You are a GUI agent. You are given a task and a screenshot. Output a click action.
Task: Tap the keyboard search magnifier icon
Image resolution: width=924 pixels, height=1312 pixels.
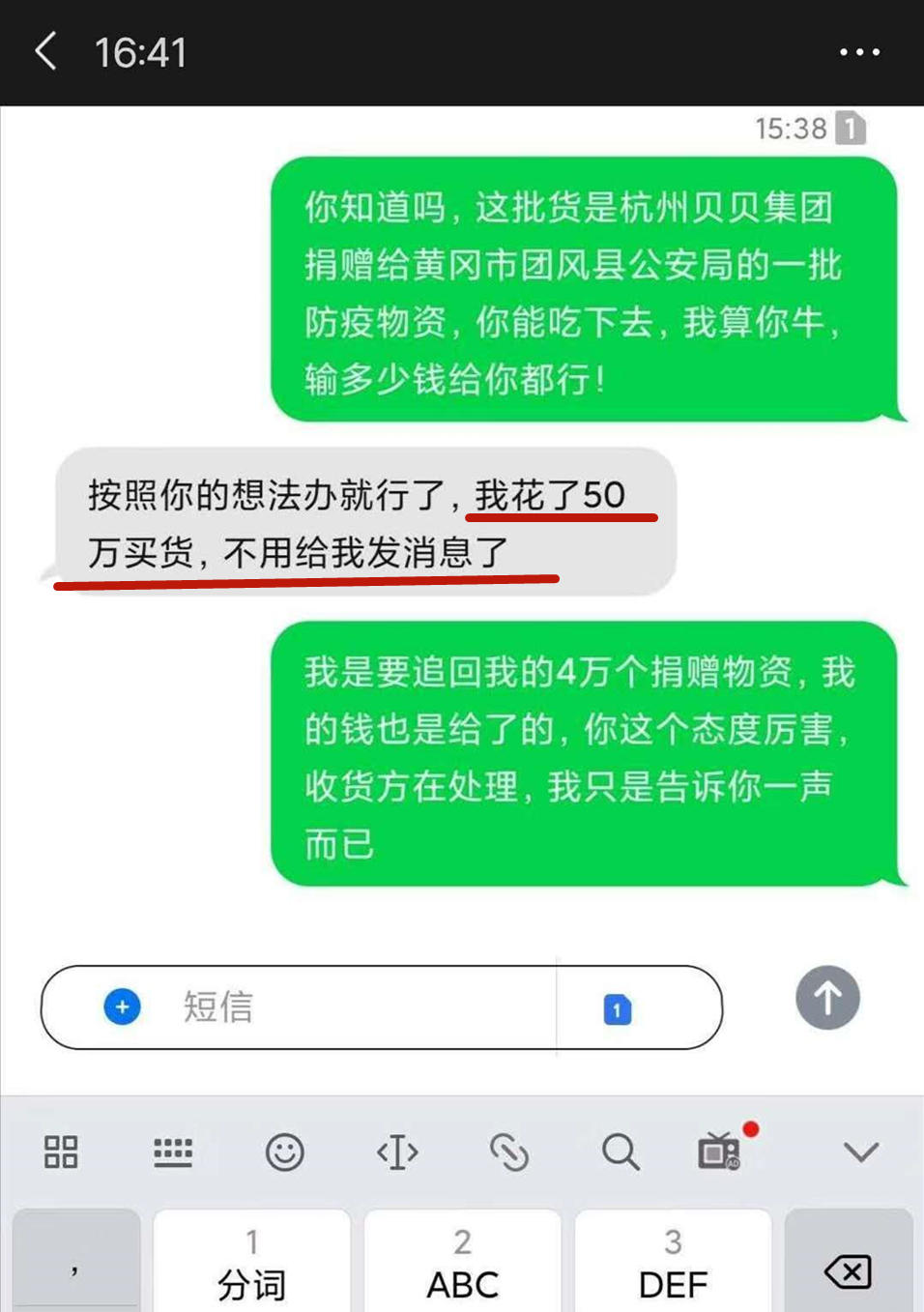click(x=621, y=1152)
